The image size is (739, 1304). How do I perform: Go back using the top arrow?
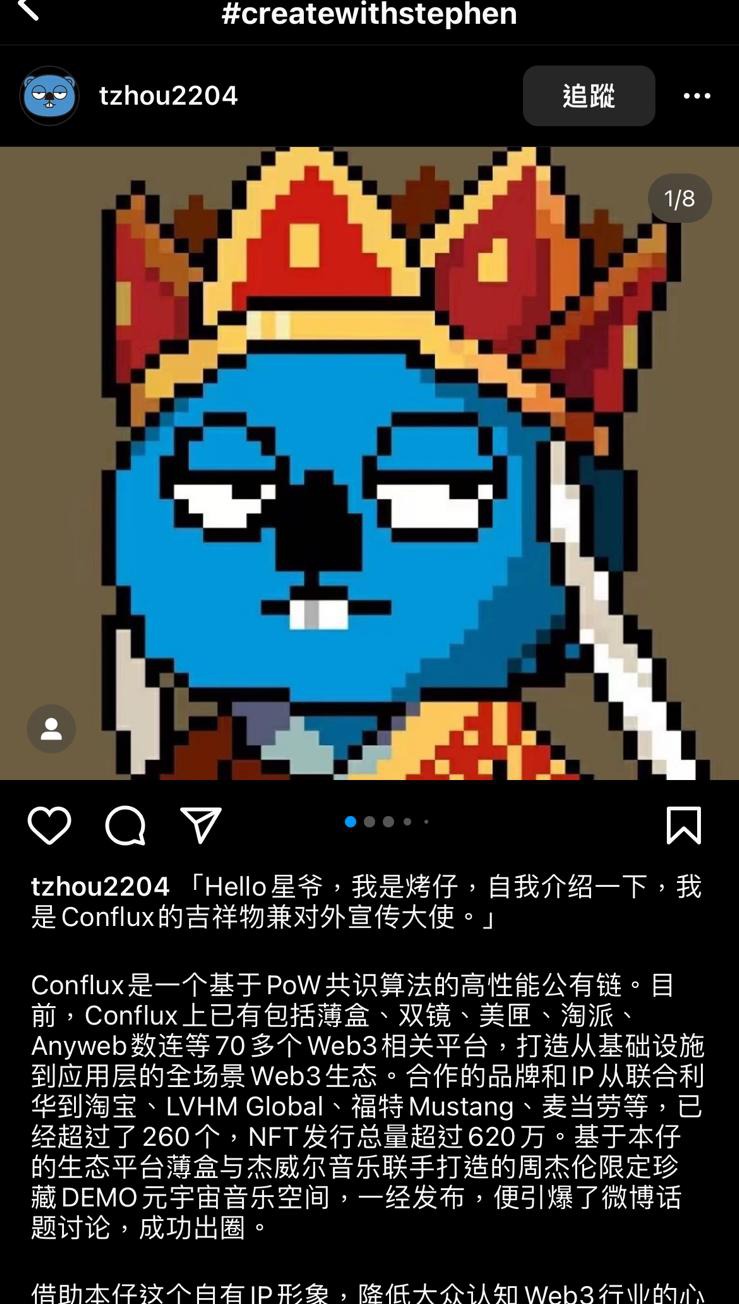coord(28,10)
